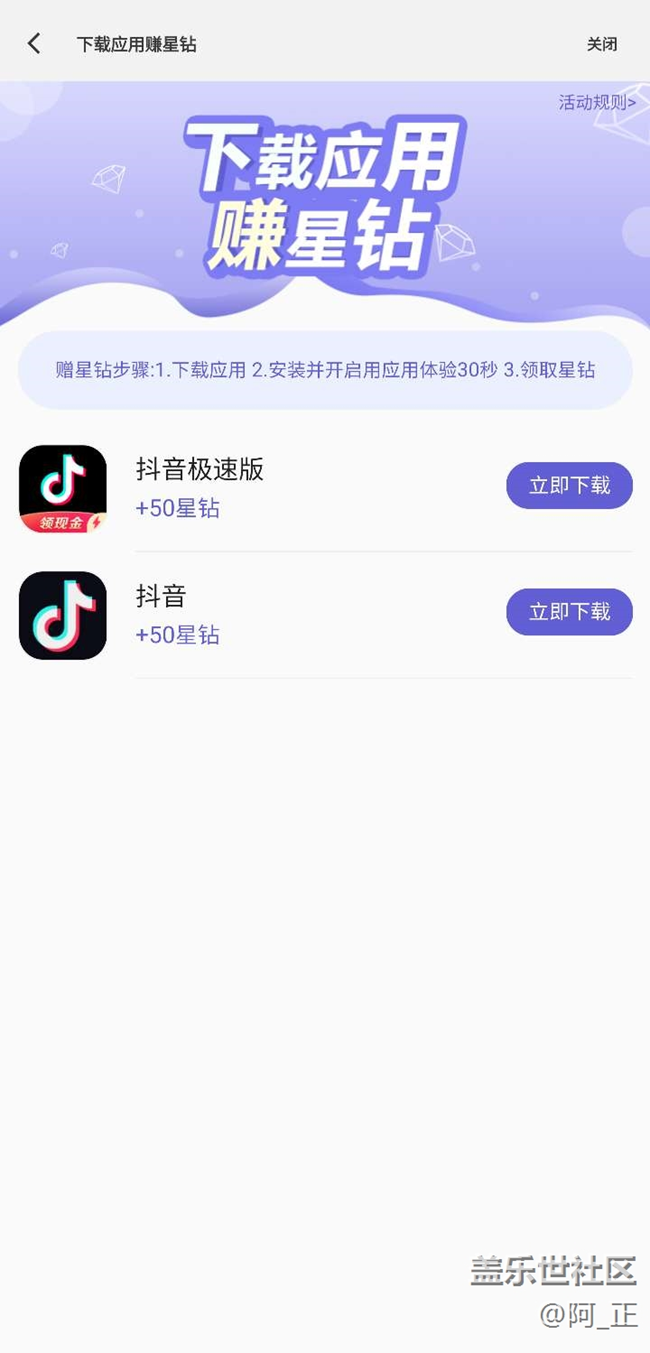This screenshot has width=650, height=1353.
Task: Tap 立即下载 for the 抖音 app
Action: coord(568,611)
